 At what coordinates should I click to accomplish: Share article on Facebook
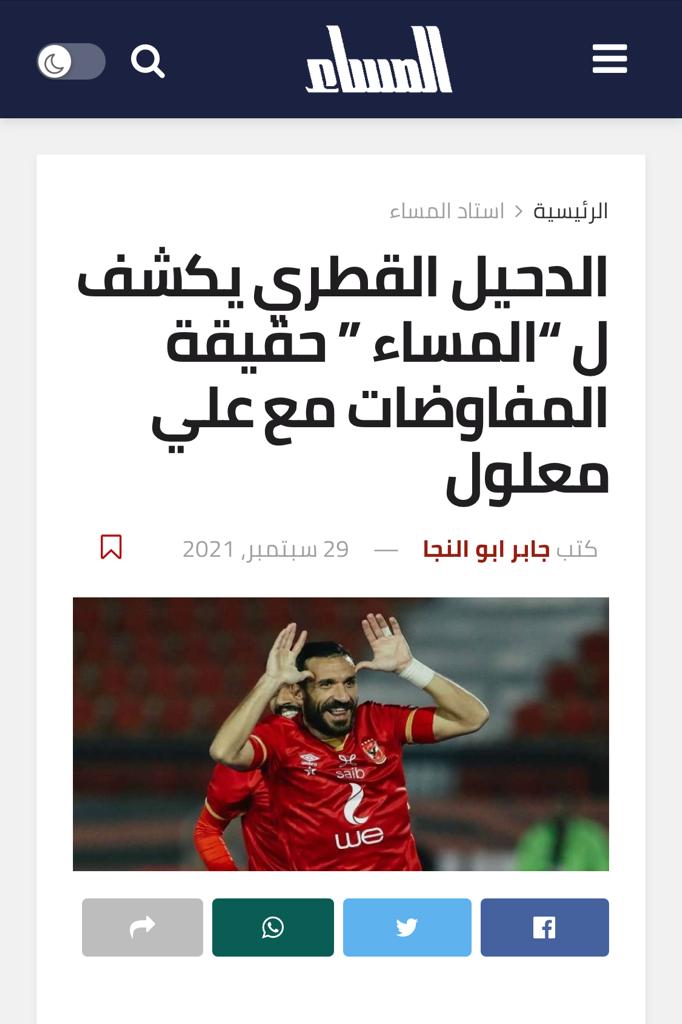click(x=544, y=927)
